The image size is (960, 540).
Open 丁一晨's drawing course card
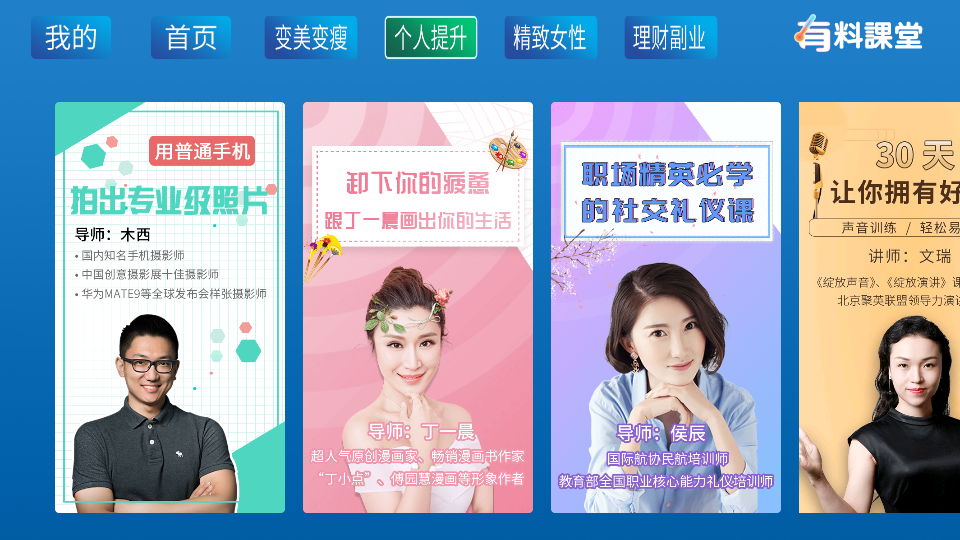pyautogui.click(x=418, y=307)
